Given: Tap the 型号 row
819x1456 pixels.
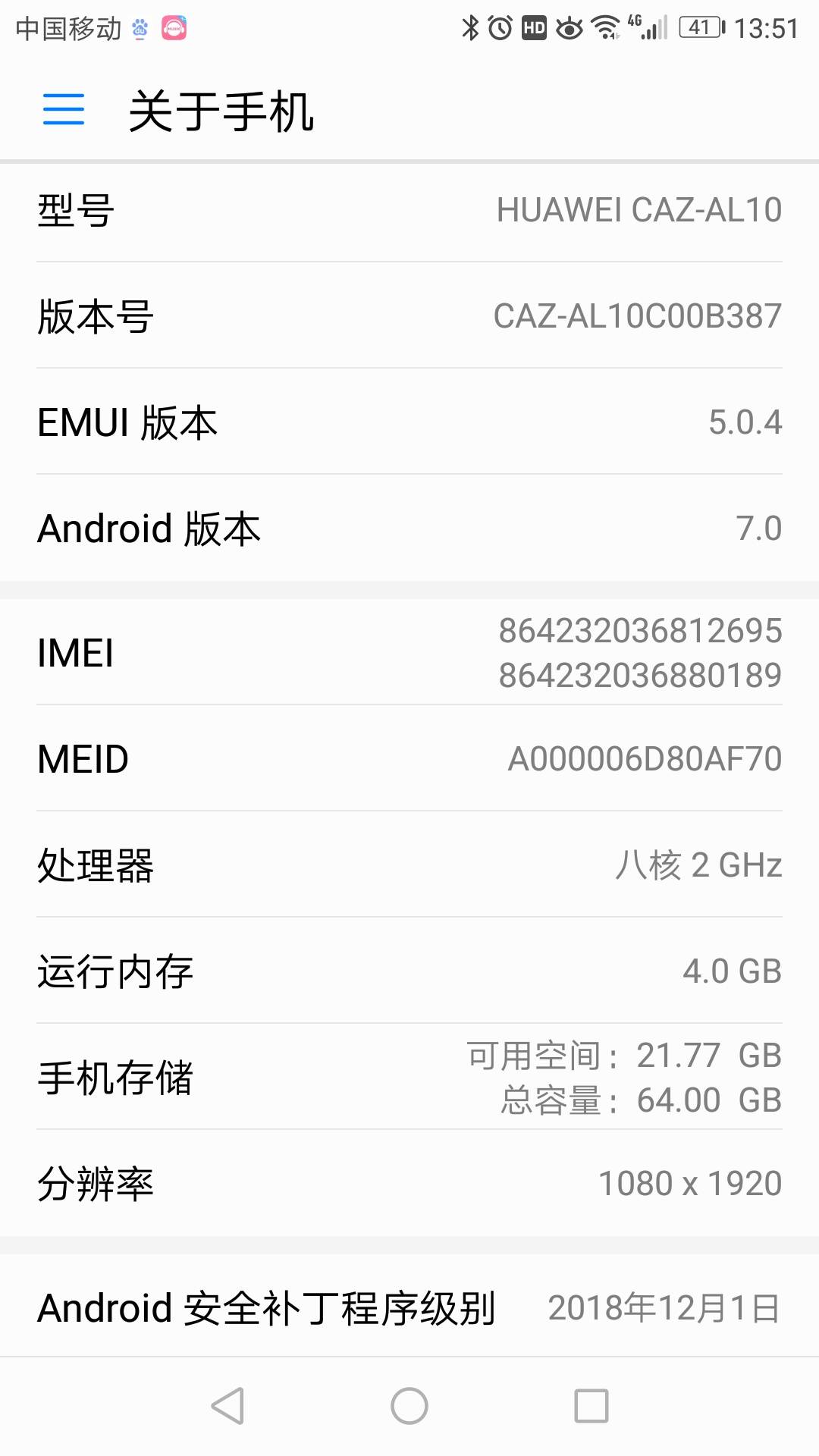Looking at the screenshot, I should [x=409, y=209].
